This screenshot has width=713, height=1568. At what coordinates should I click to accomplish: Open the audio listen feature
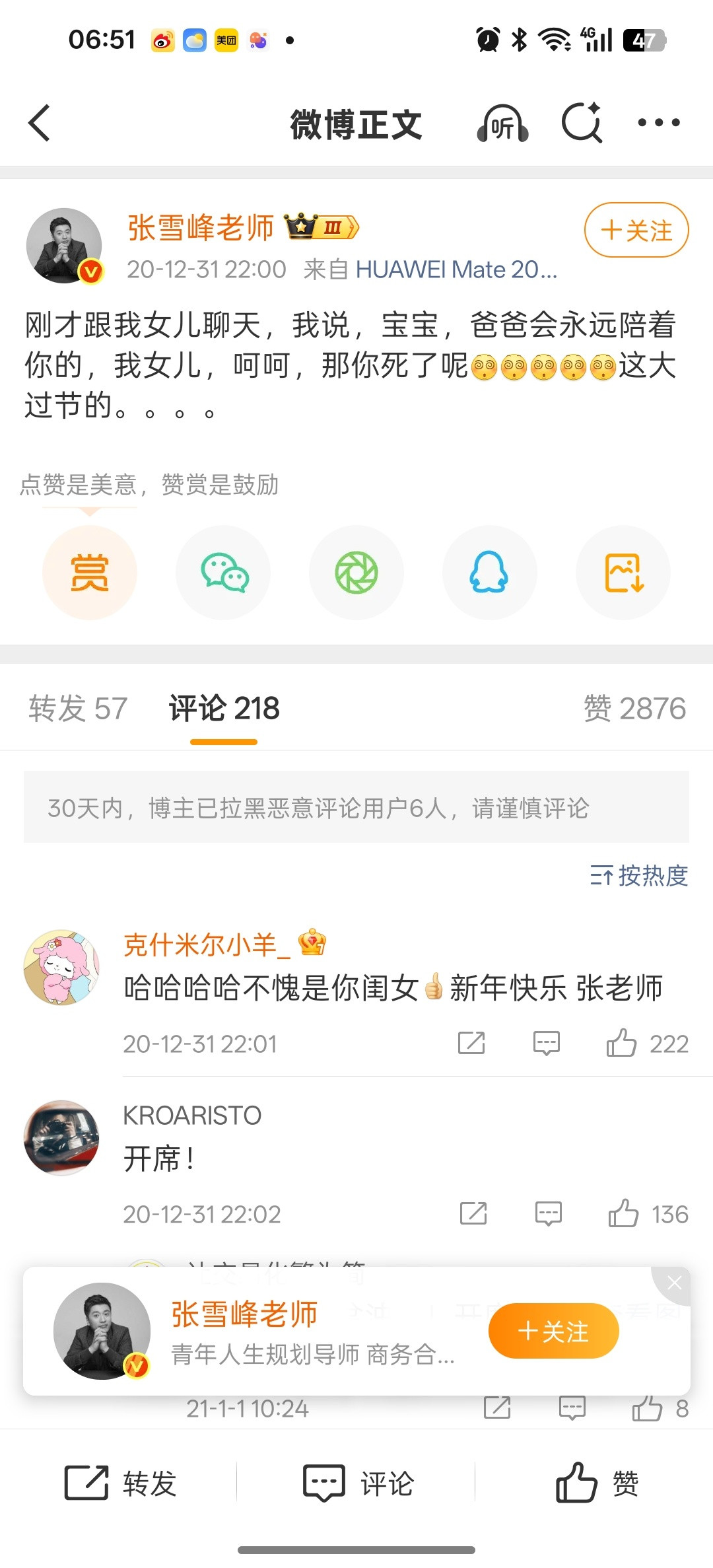pos(504,123)
